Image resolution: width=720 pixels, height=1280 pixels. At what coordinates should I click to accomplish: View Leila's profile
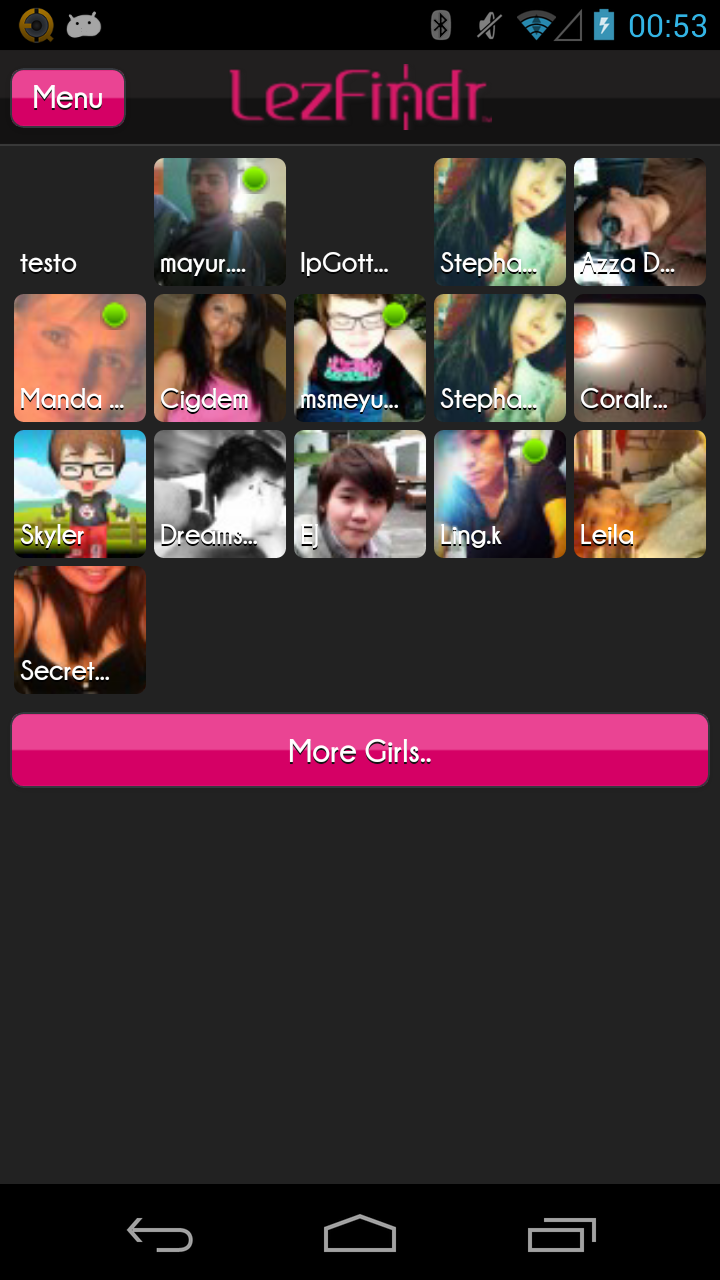point(640,494)
